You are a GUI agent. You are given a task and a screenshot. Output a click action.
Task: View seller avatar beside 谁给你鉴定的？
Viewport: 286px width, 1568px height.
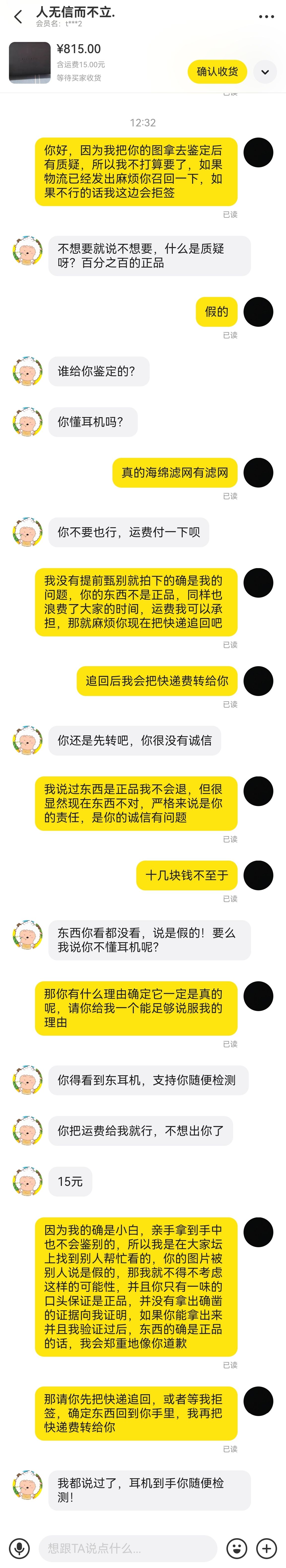click(27, 371)
